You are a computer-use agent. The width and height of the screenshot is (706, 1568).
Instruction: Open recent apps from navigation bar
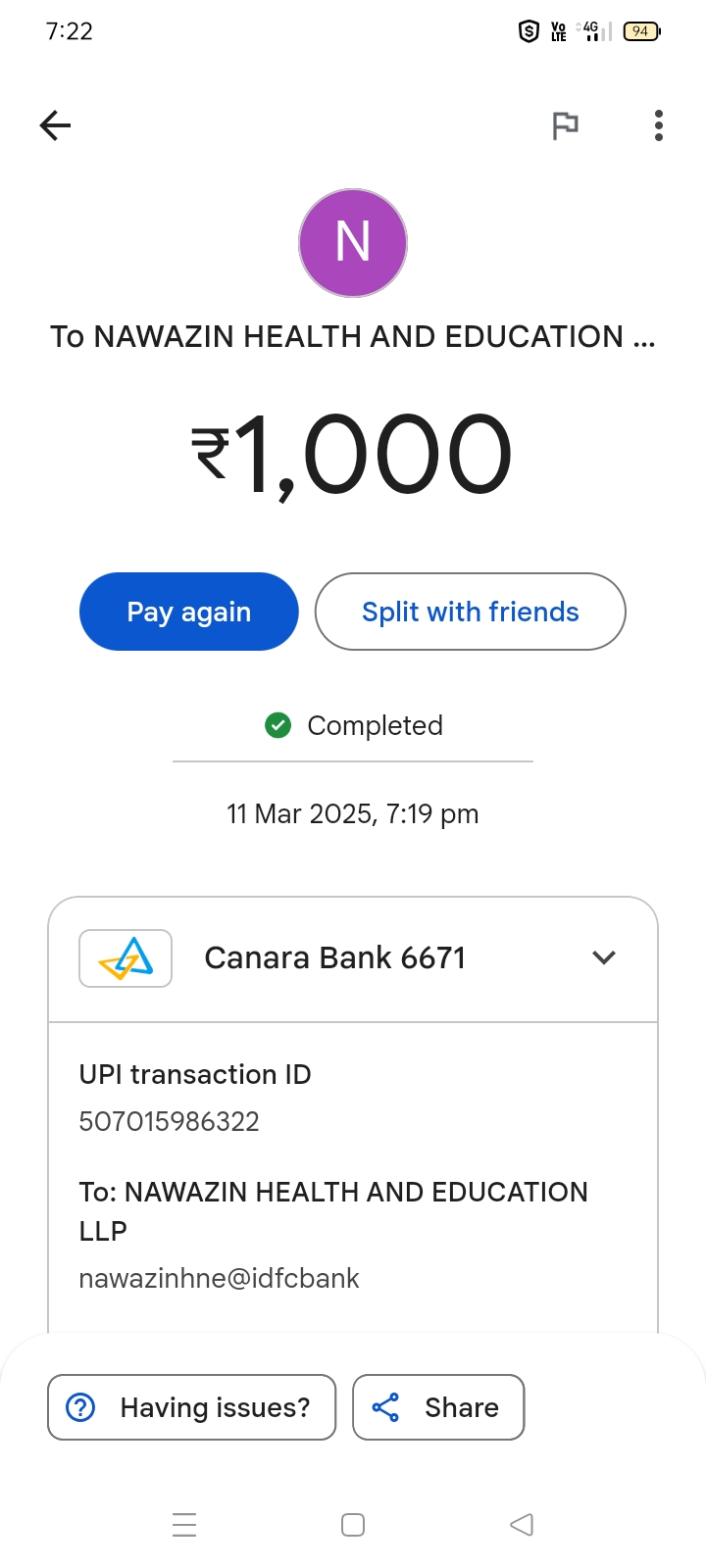pos(184,1525)
